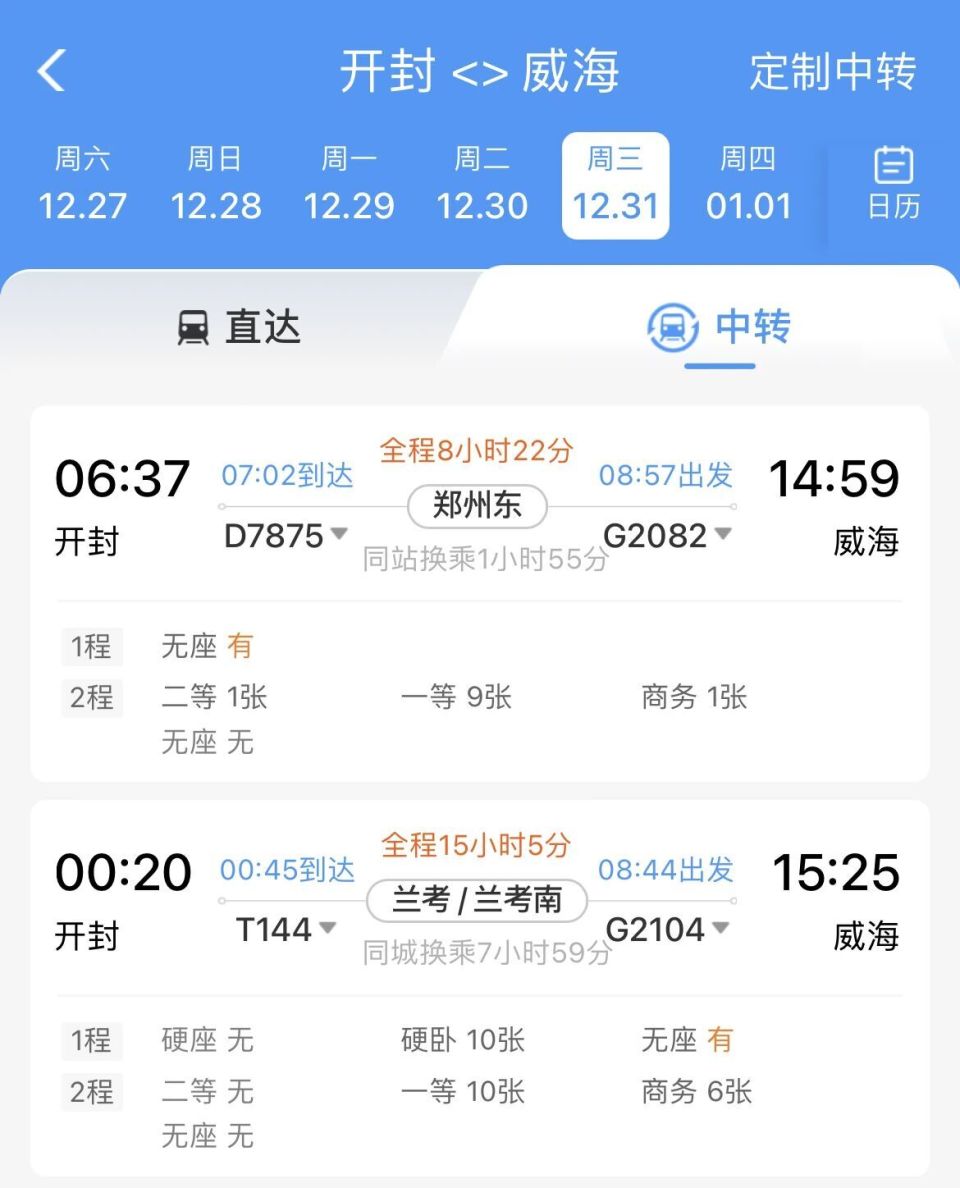Select the 12.28 周日 date
This screenshot has height=1188, width=960.
[215, 185]
